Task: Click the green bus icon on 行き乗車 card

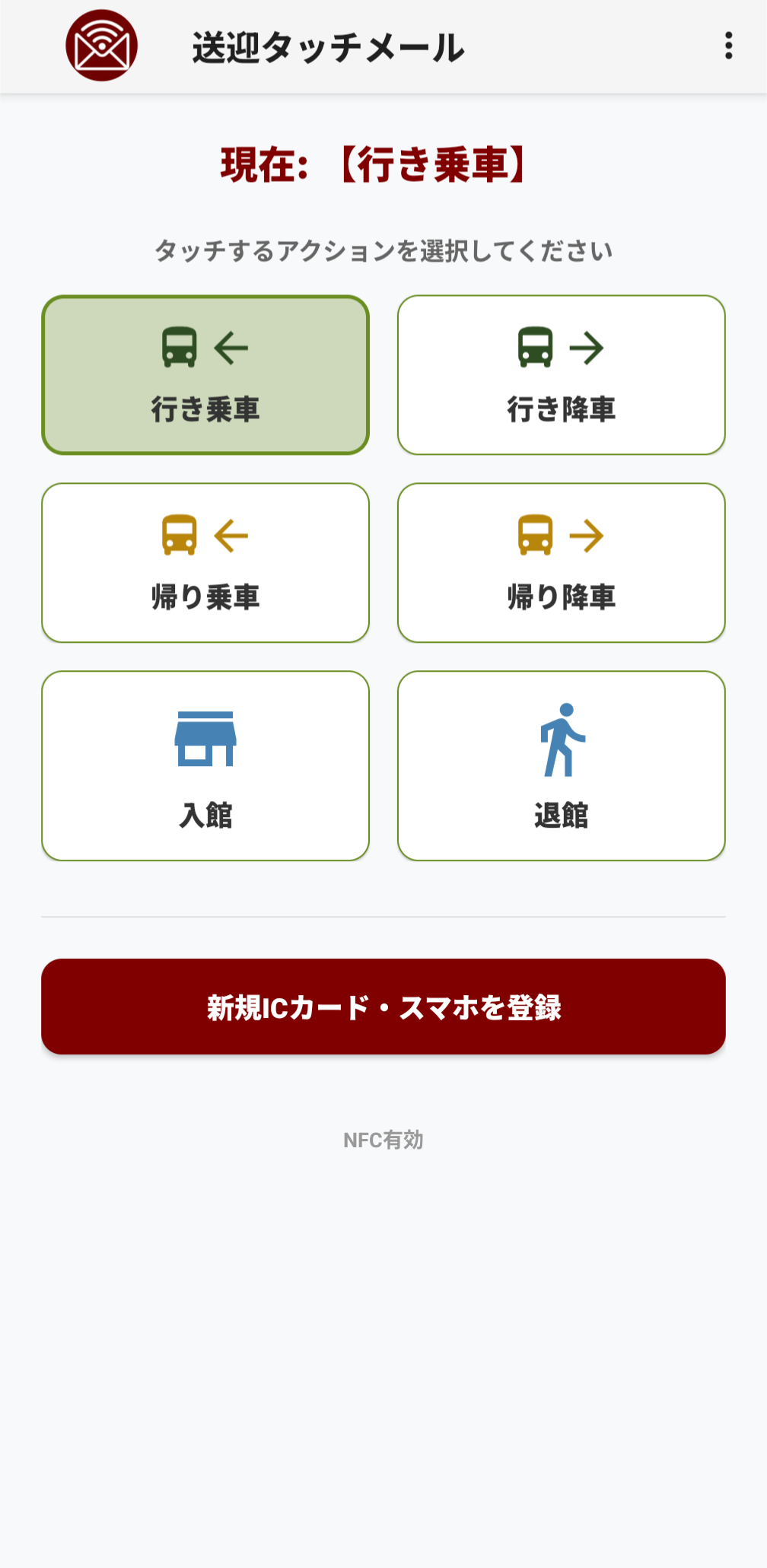Action: pos(180,348)
